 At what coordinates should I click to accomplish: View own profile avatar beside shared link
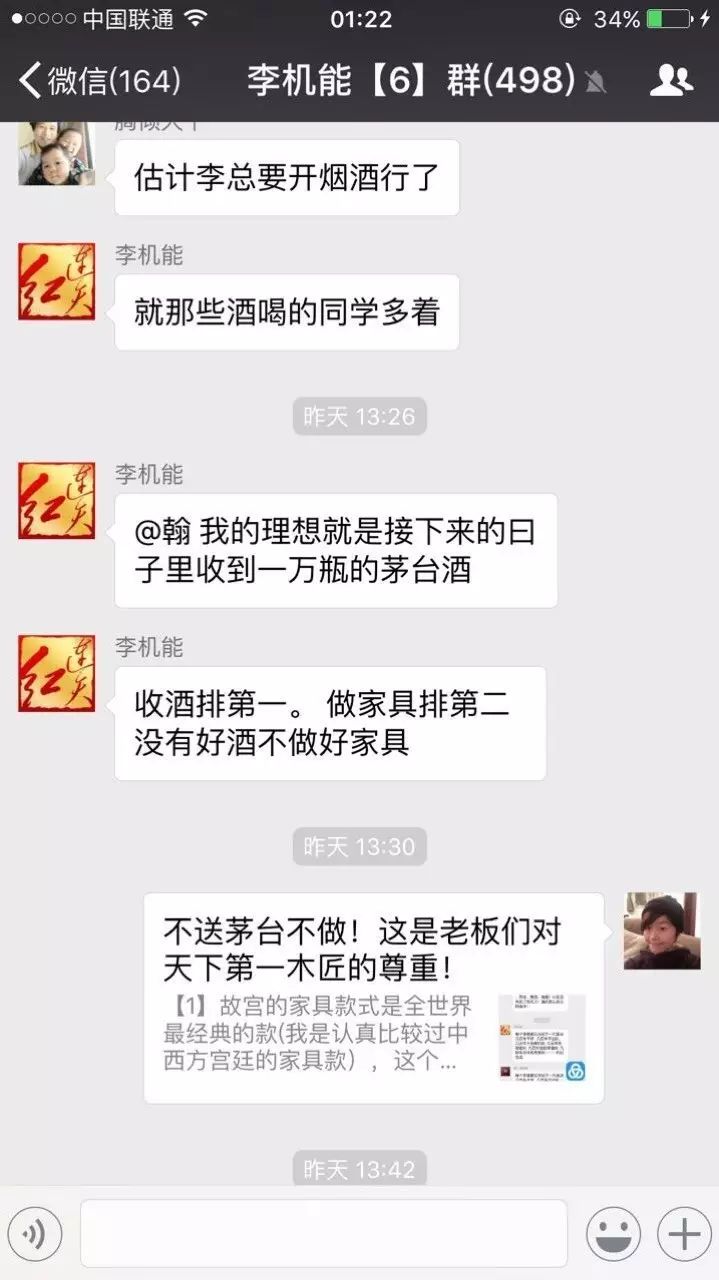[661, 931]
